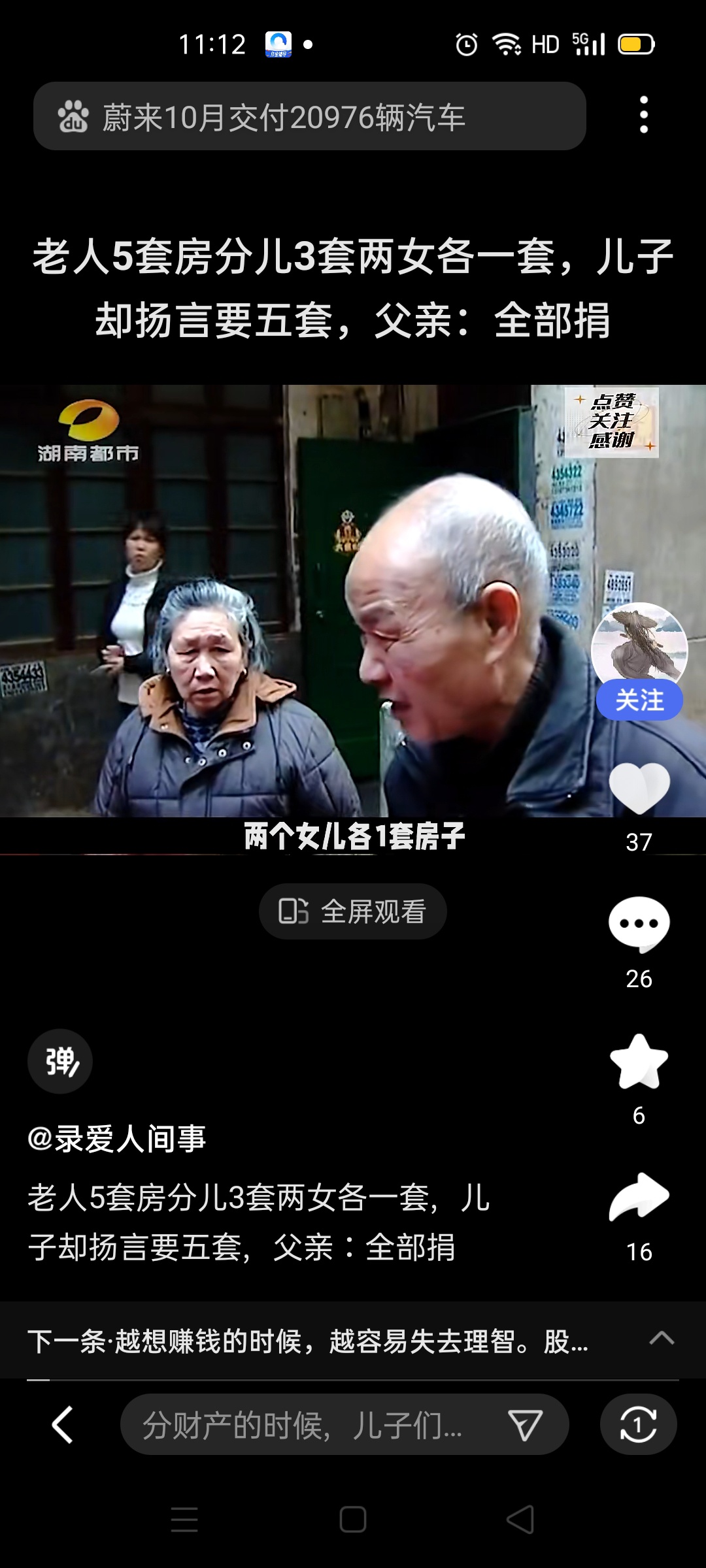Tap the send icon in comment box
Screen dimensions: 706x1568
pos(526,1424)
